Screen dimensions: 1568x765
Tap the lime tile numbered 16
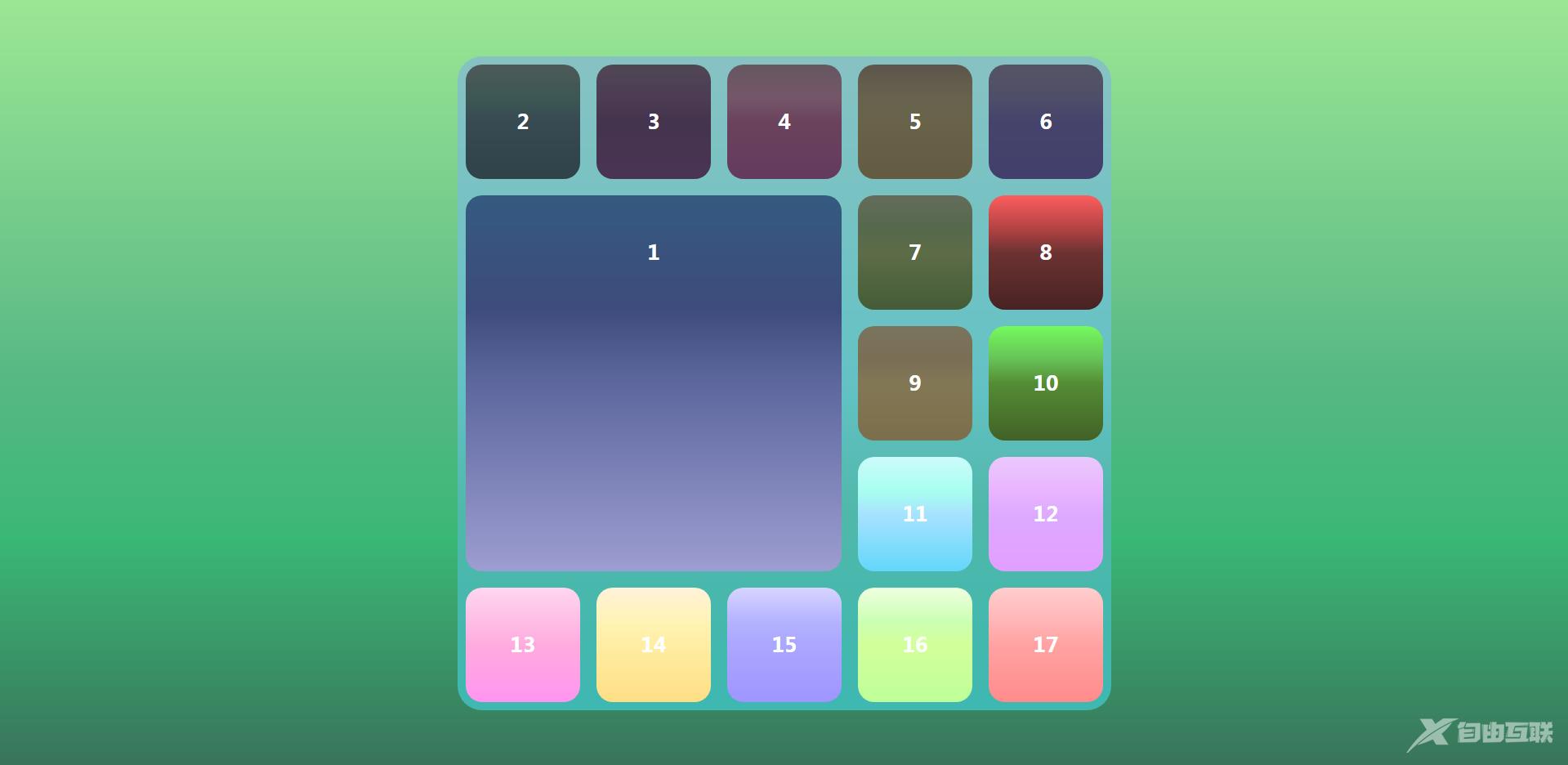[914, 645]
